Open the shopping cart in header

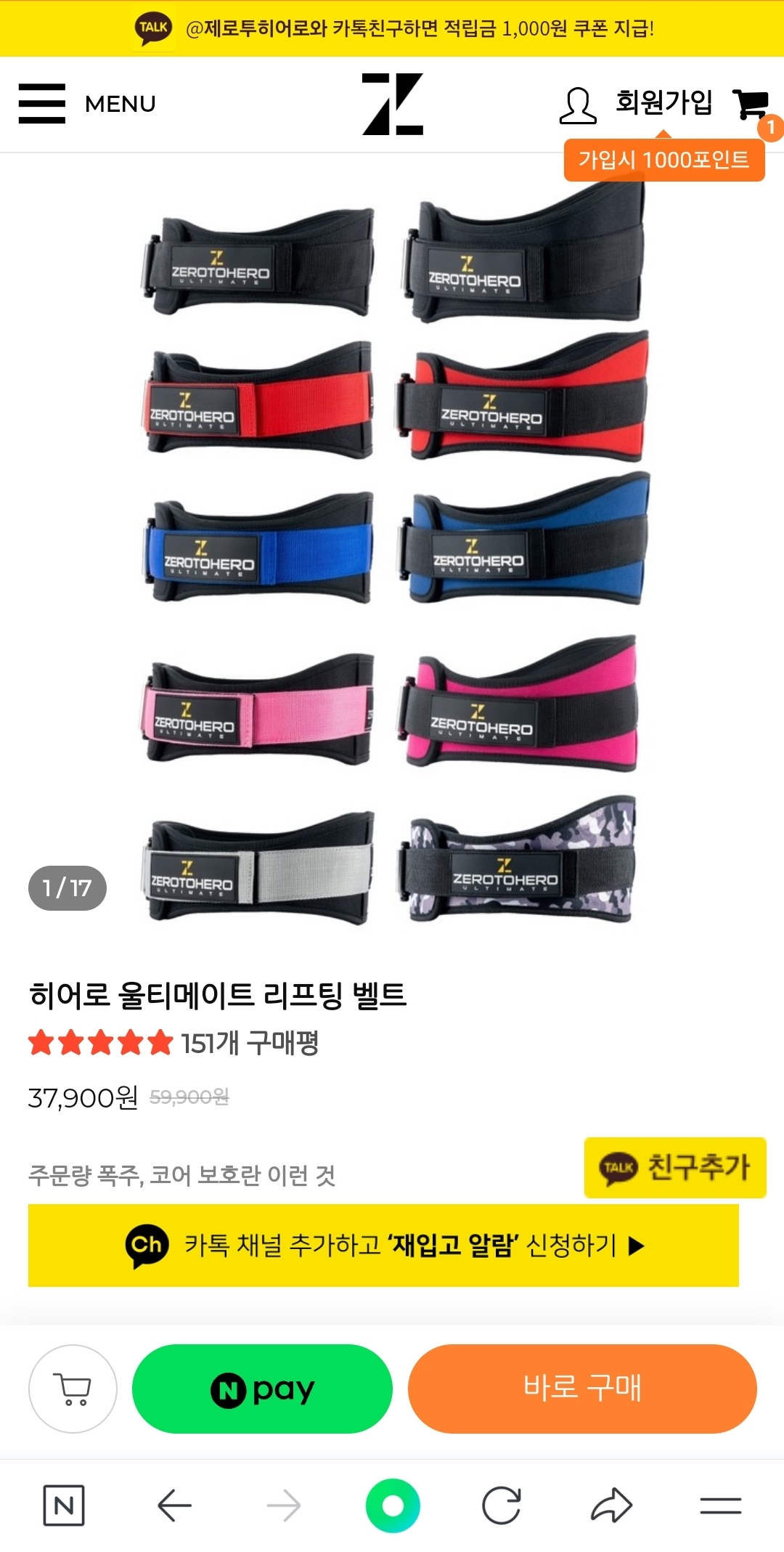751,105
